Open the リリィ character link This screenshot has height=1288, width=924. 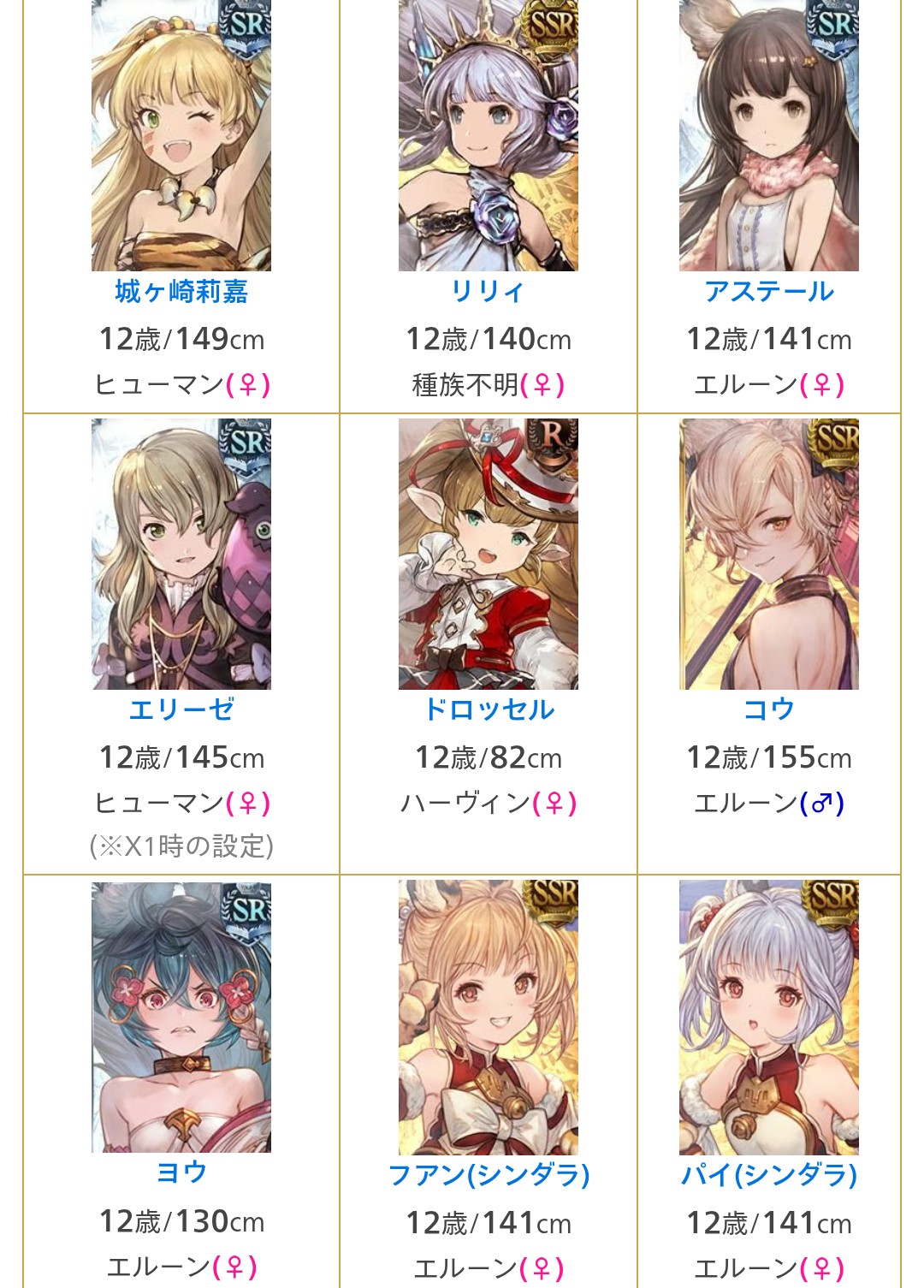tap(488, 292)
